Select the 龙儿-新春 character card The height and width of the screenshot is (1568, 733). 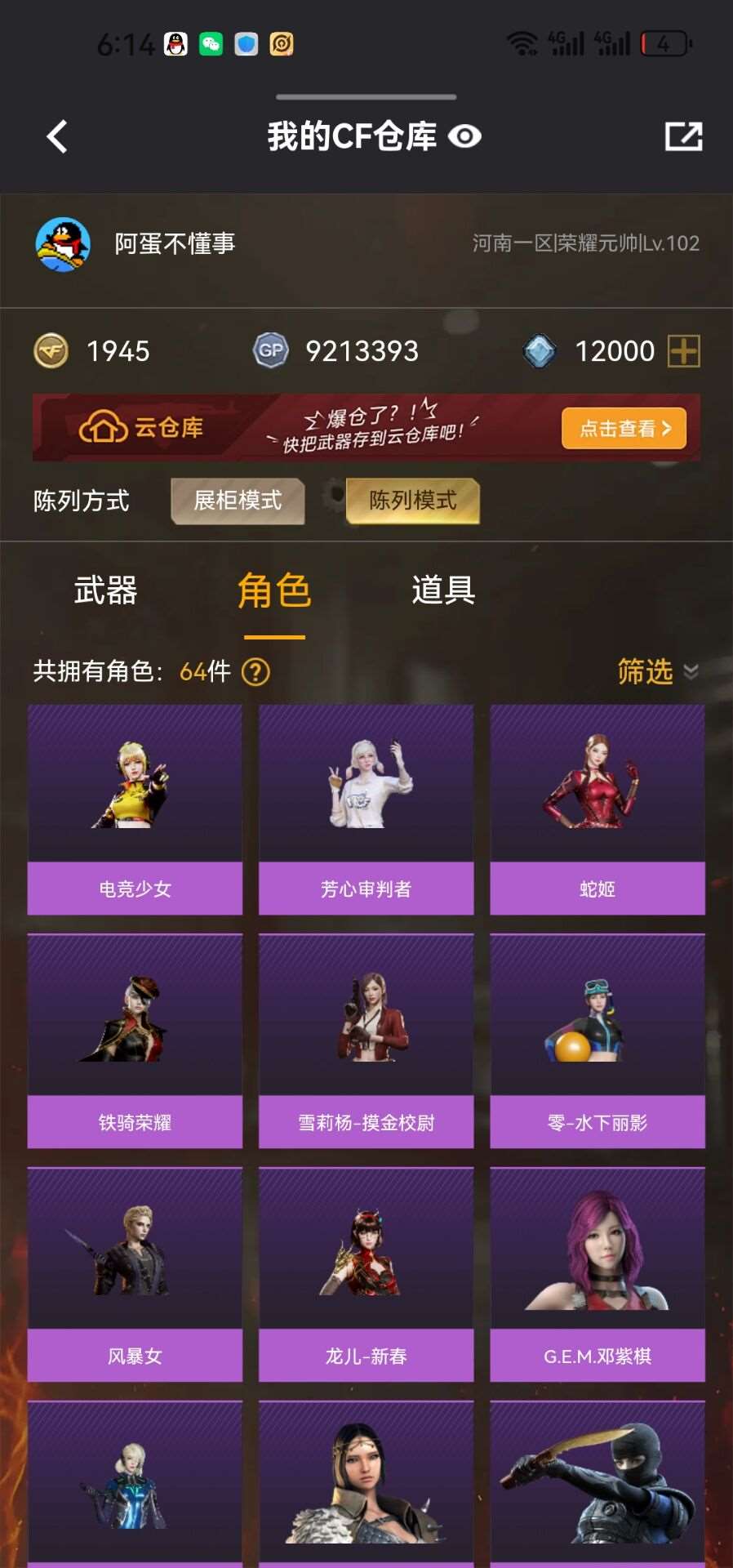pyautogui.click(x=366, y=1274)
